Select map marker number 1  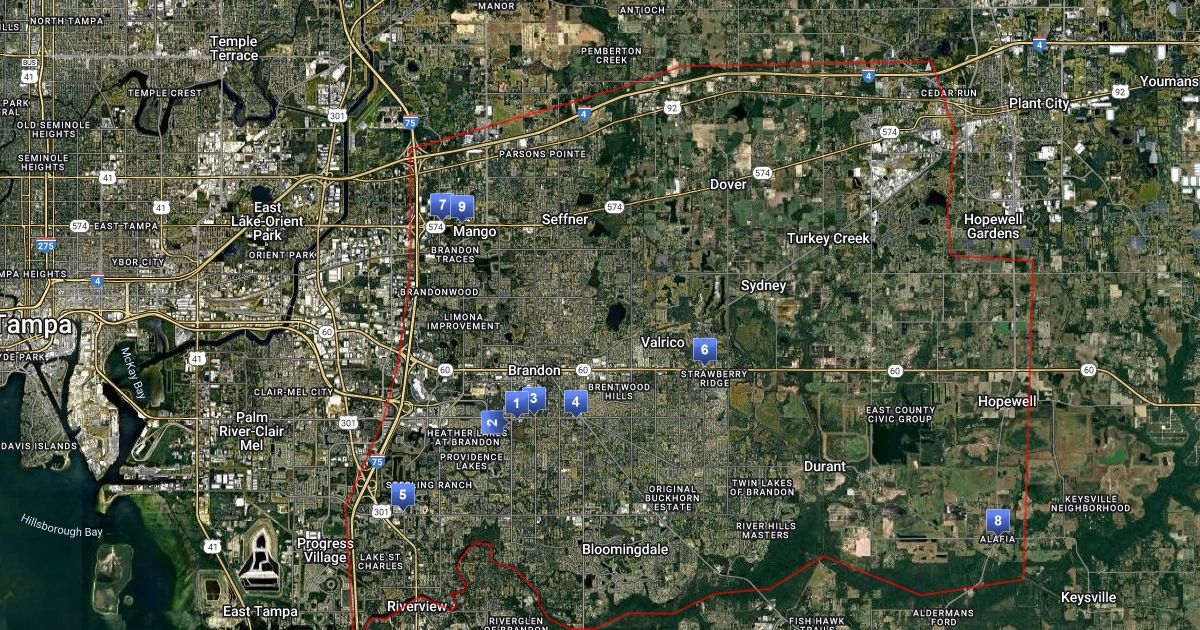pos(515,403)
